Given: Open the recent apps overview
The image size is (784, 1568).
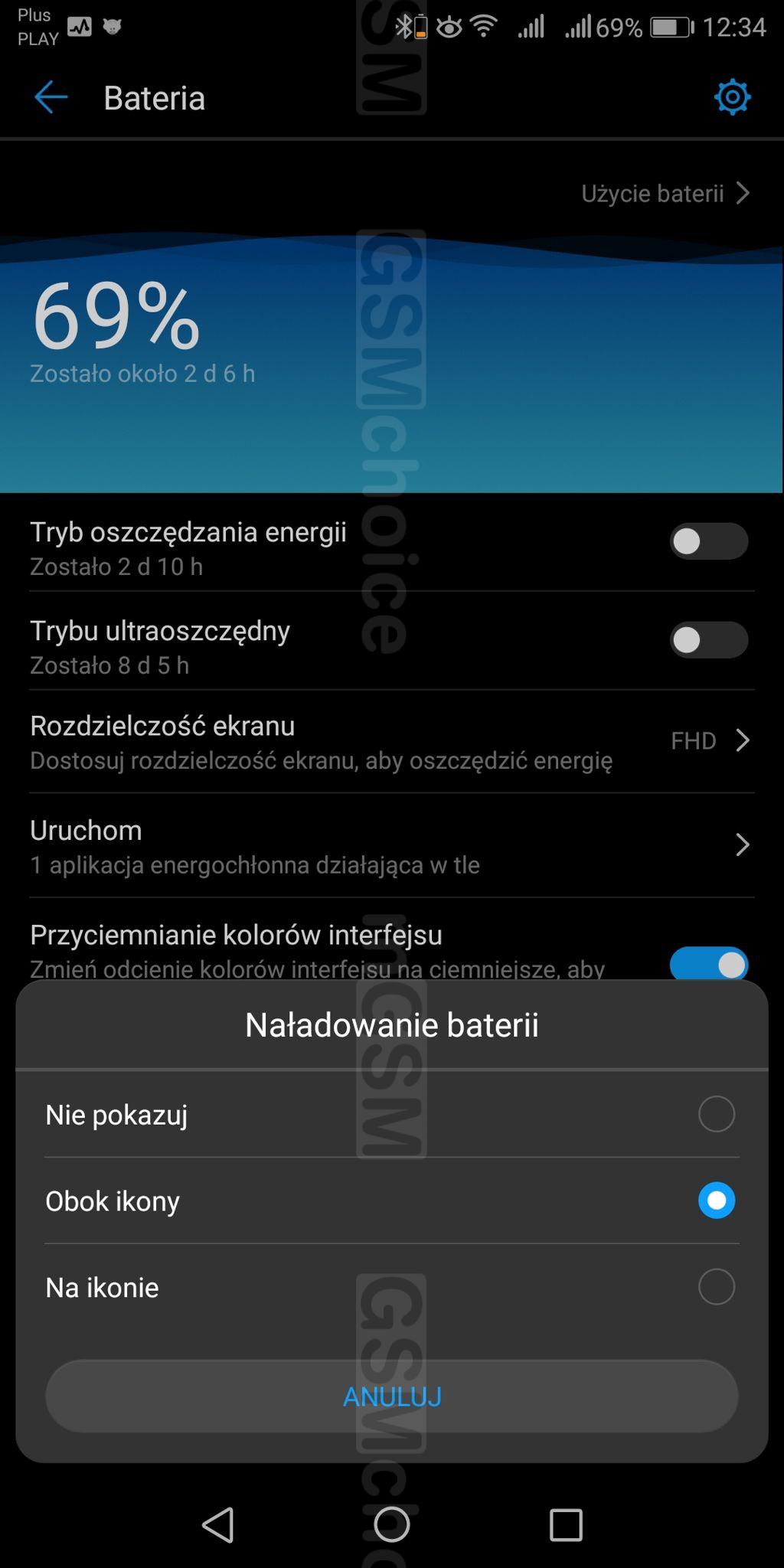Looking at the screenshot, I should click(x=566, y=1524).
